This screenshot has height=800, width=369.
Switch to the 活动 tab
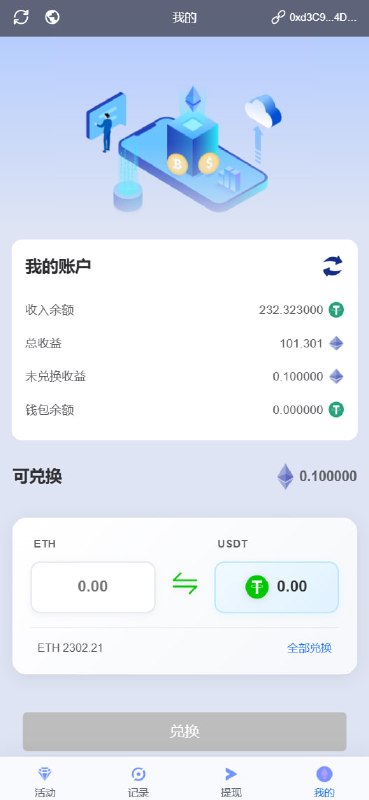click(x=45, y=782)
